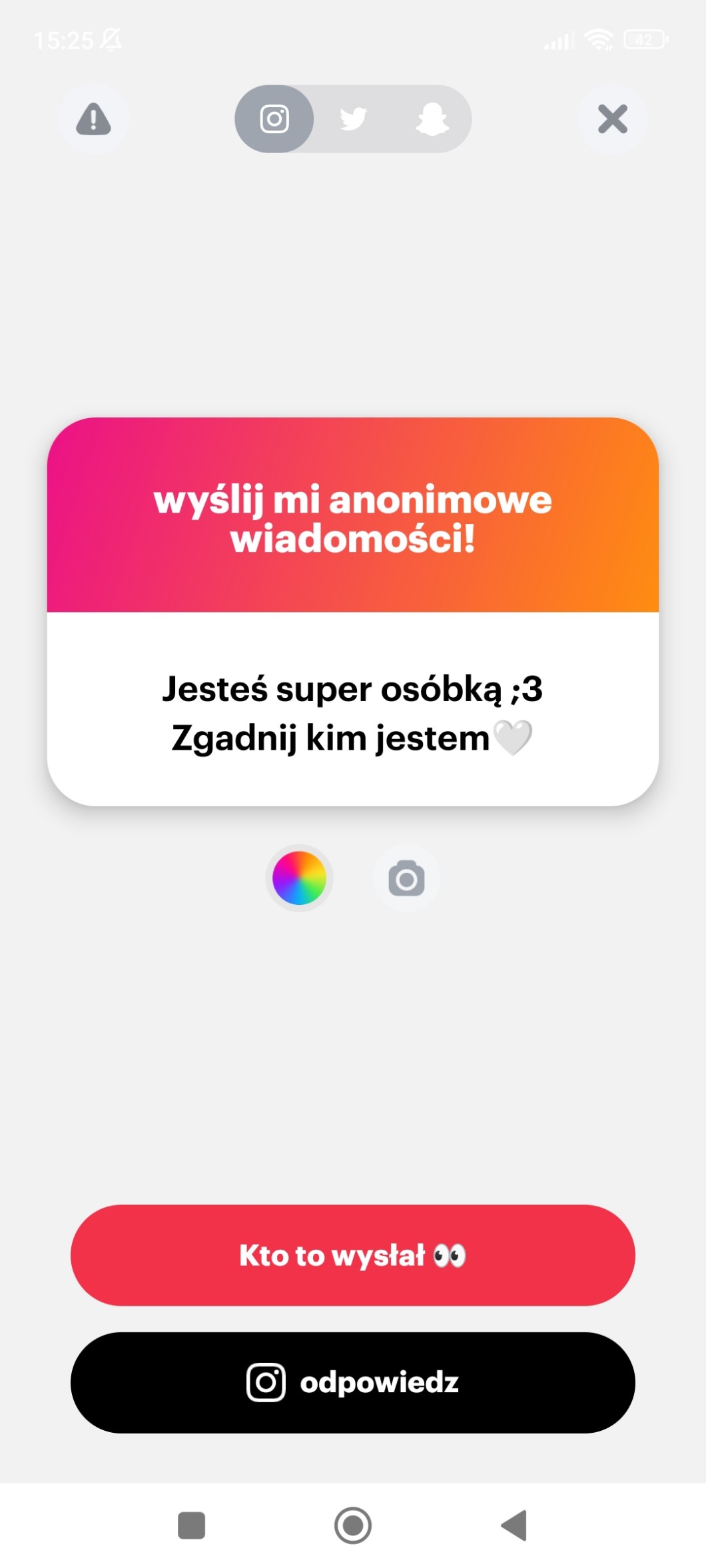Switch to the Snapchat sharing option
This screenshot has width=706, height=1568.
click(x=432, y=119)
